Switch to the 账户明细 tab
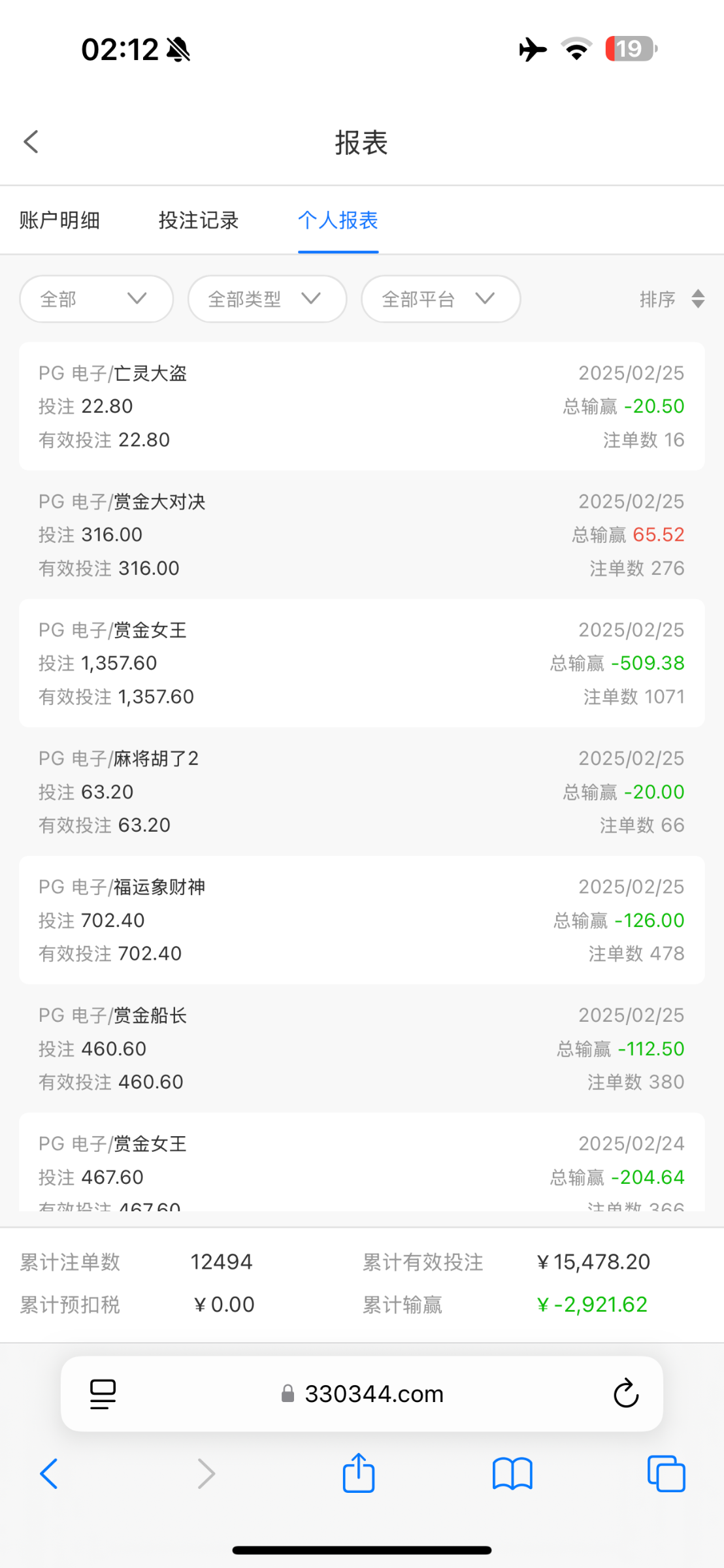724x1568 pixels. tap(59, 220)
